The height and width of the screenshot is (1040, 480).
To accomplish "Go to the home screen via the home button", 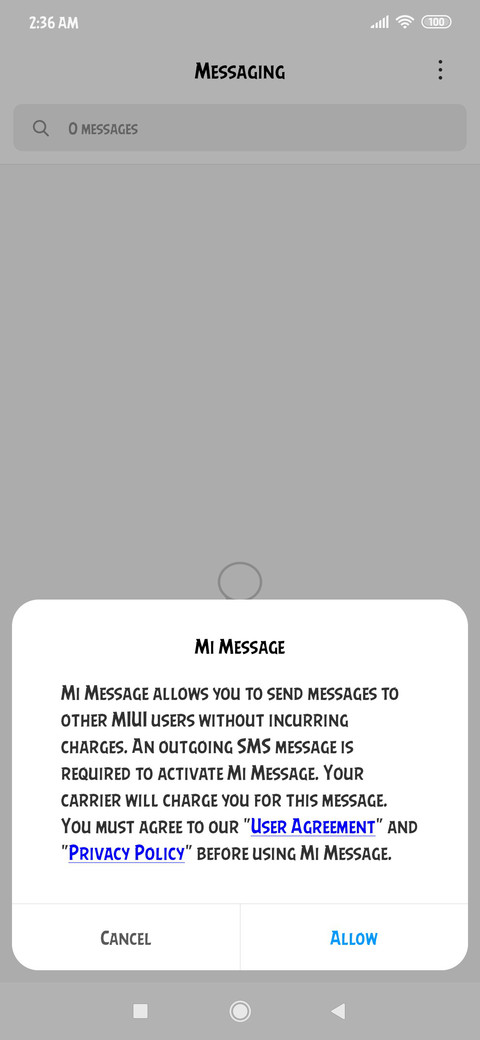I will [240, 1011].
